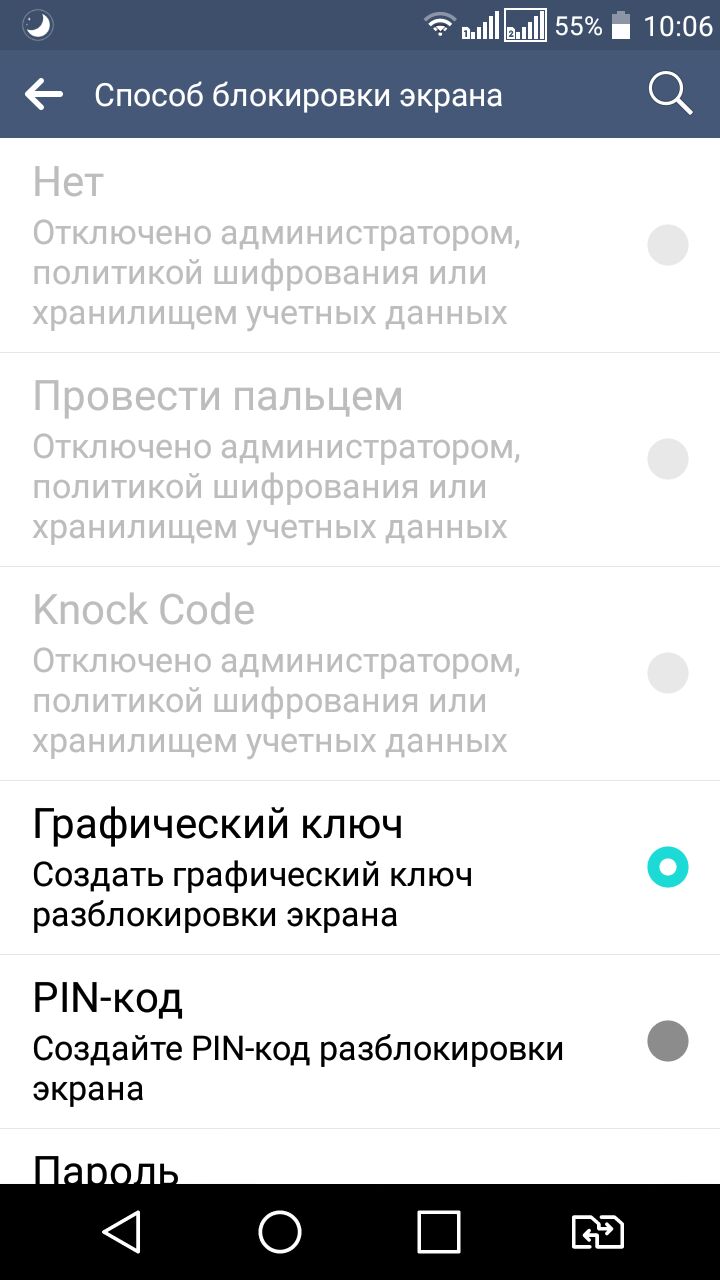Tap the system home button
This screenshot has width=720, height=1280.
coord(280,1232)
